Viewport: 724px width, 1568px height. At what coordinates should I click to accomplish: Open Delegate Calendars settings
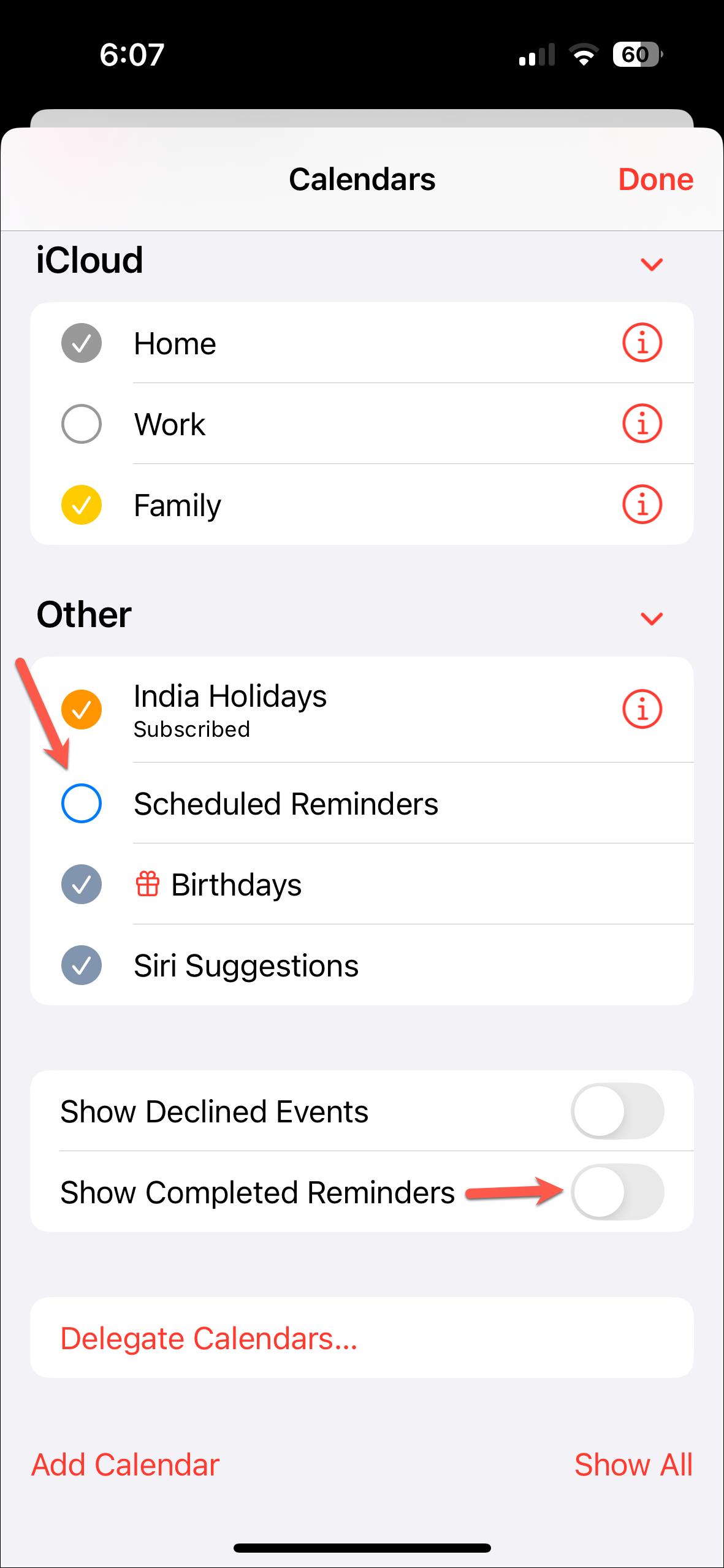pos(208,1338)
